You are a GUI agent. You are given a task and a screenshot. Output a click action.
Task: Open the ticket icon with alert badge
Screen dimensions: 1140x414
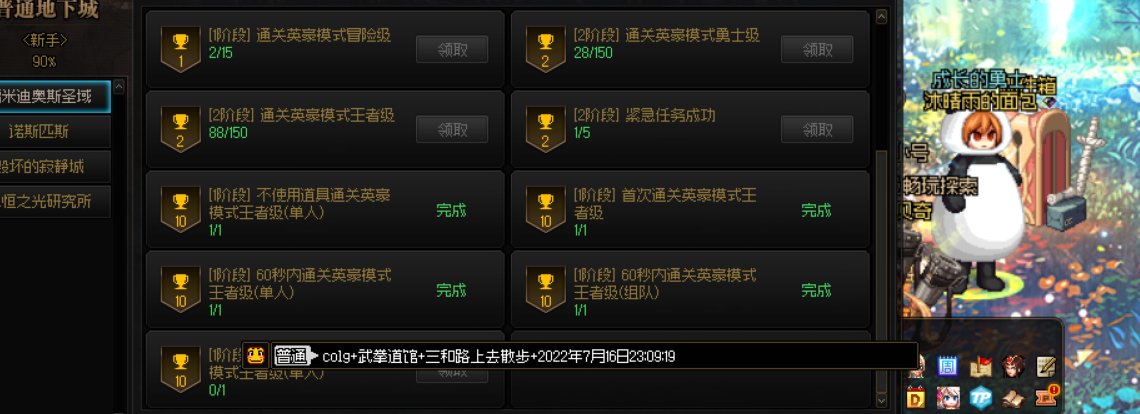pyautogui.click(x=1047, y=397)
